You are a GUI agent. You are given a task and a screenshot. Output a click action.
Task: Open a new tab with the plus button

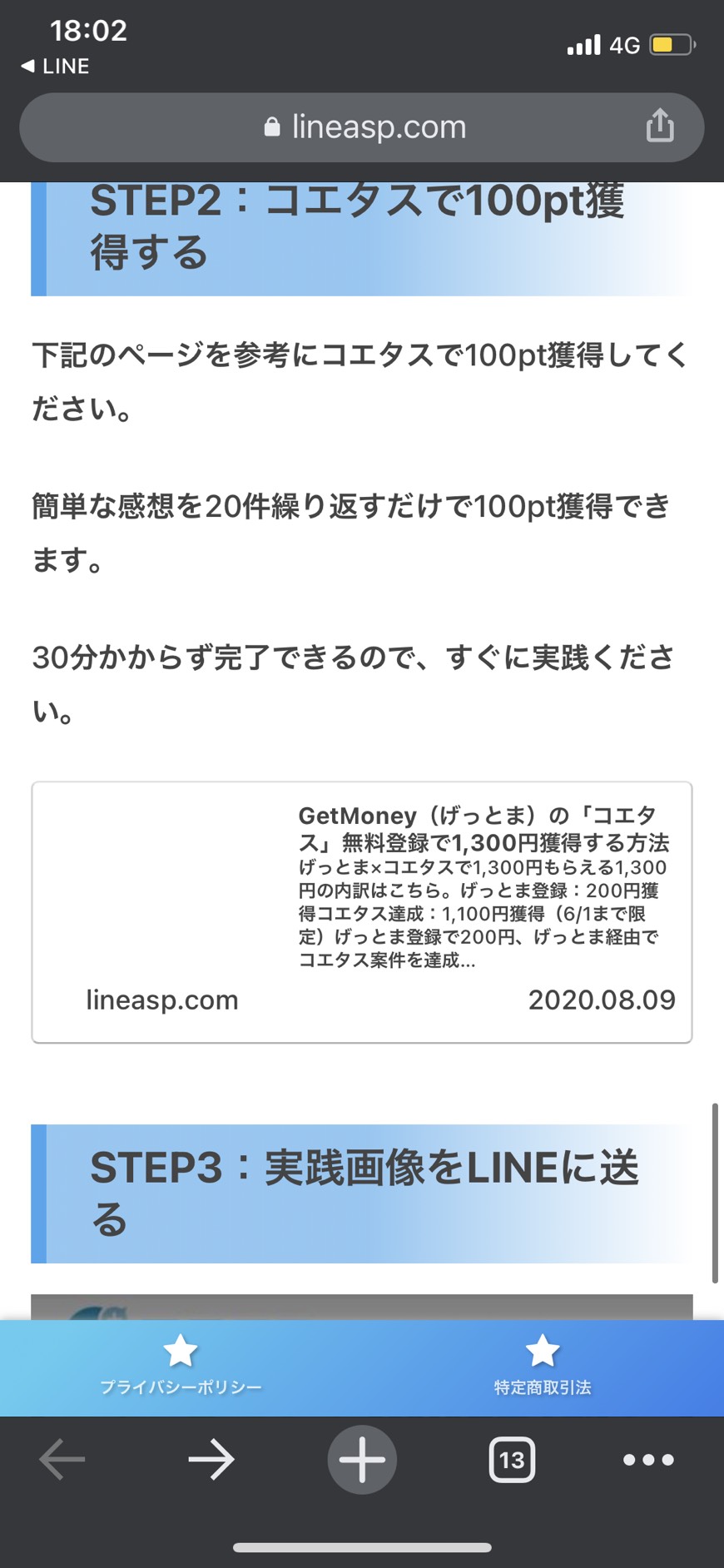[362, 1460]
